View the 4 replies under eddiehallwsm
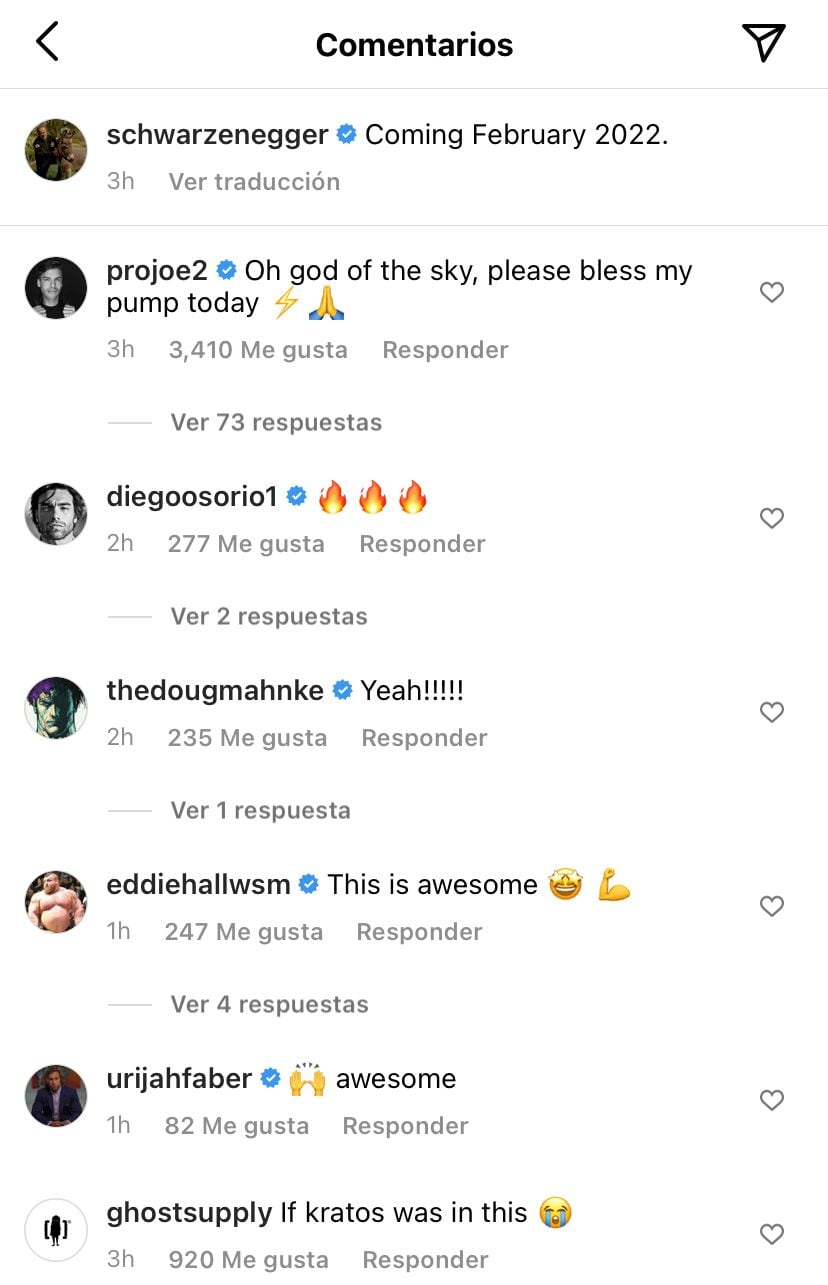 pos(272,1004)
